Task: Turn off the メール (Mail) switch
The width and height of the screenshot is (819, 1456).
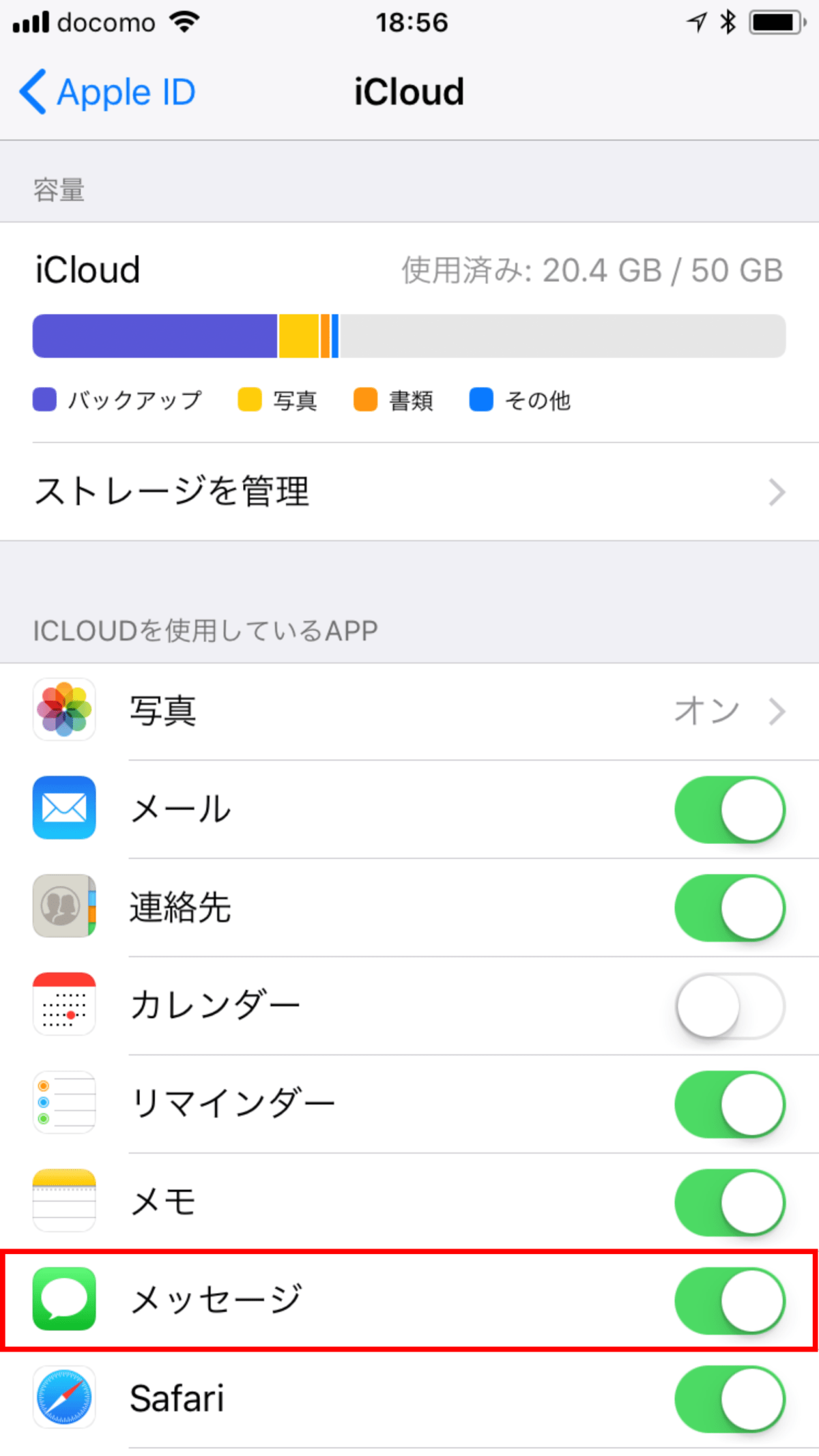Action: [x=730, y=809]
